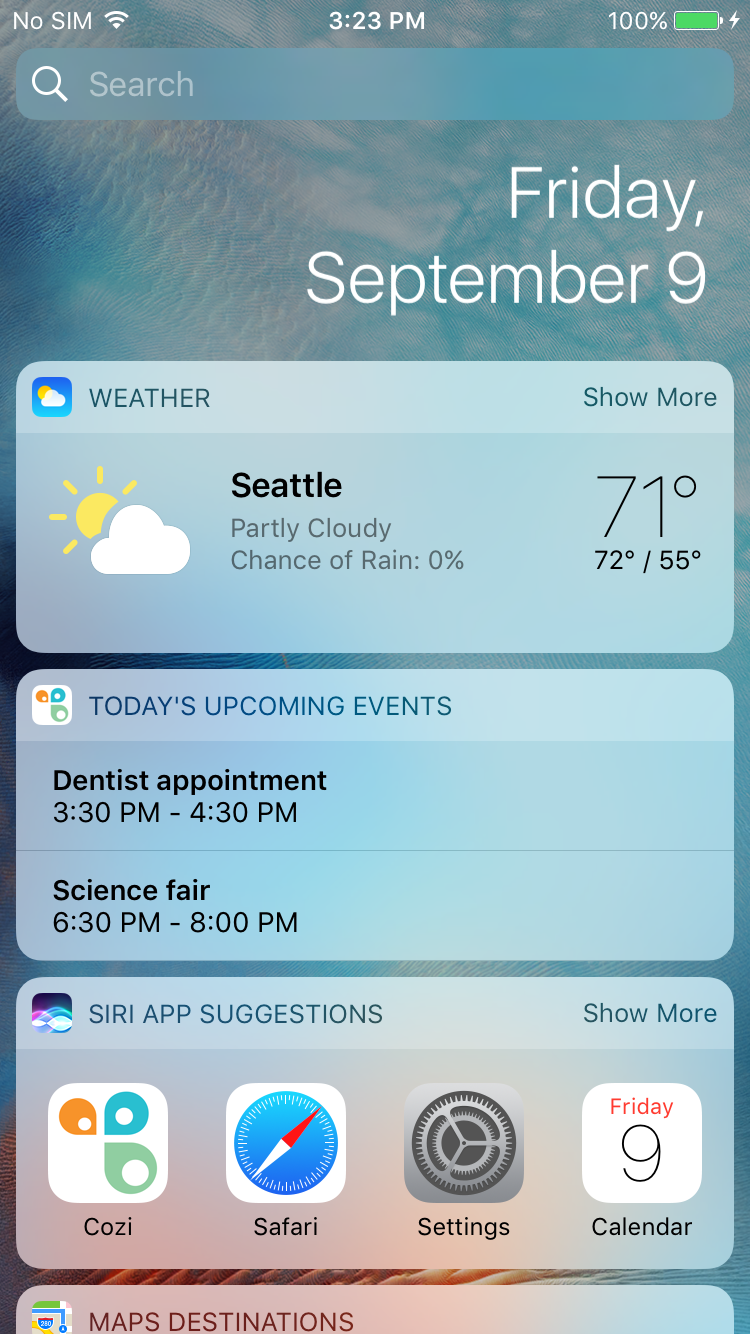Show more Siri app suggestions

[x=650, y=1013]
